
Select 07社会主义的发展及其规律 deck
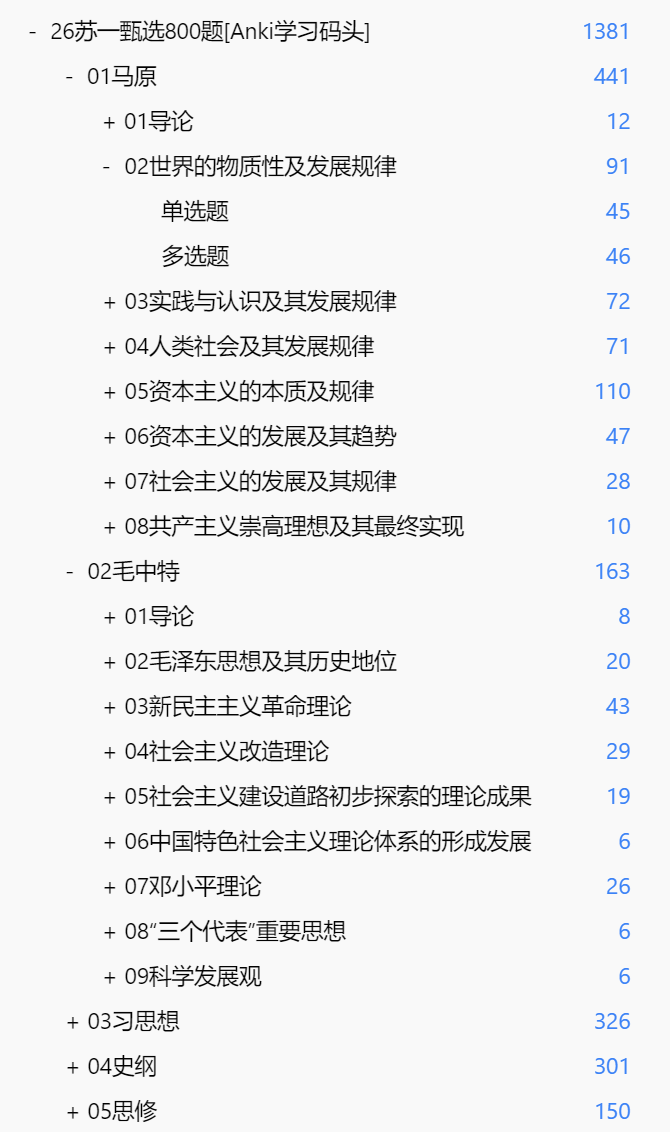coord(261,482)
